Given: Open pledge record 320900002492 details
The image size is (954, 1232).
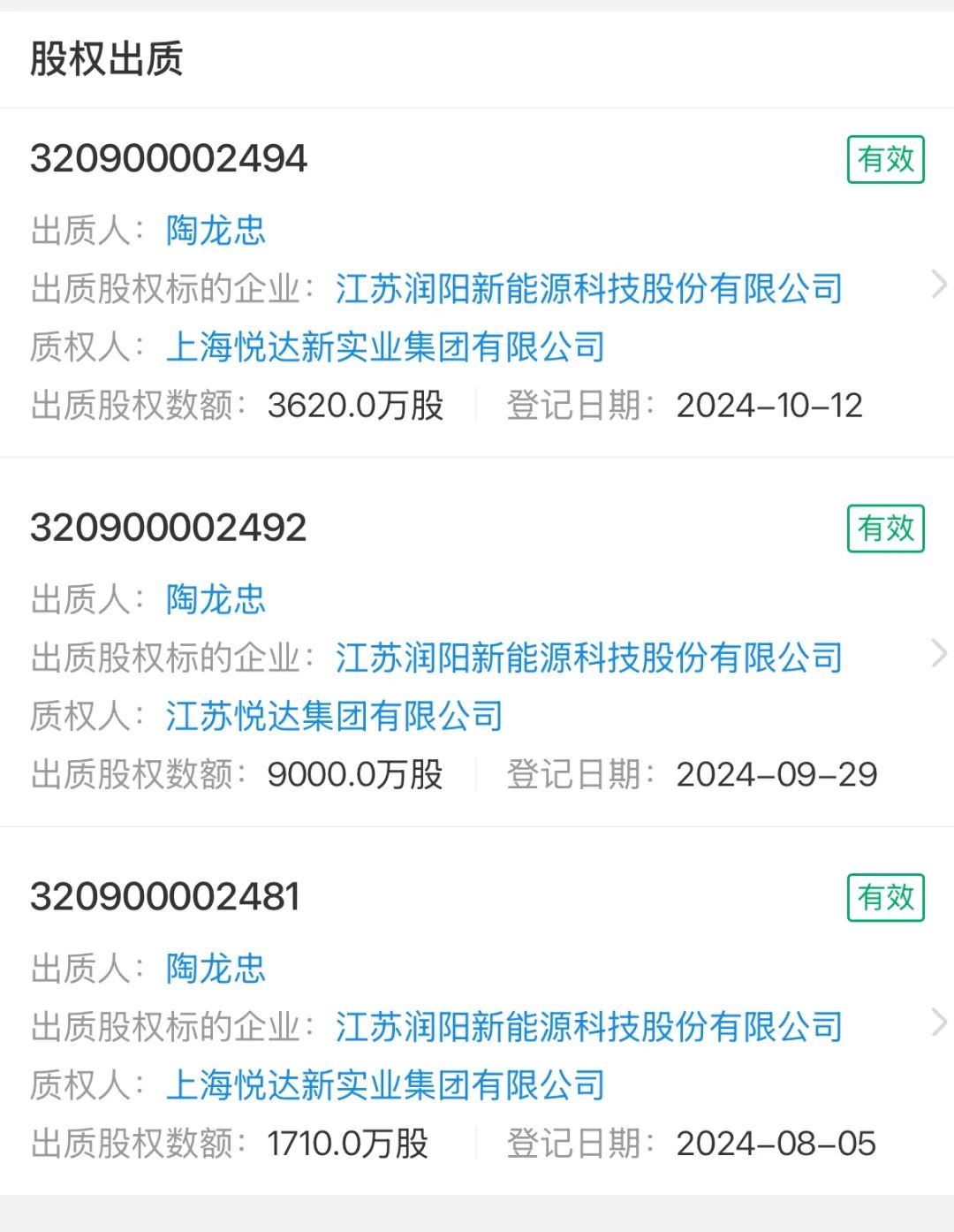Looking at the screenshot, I should click(x=938, y=654).
